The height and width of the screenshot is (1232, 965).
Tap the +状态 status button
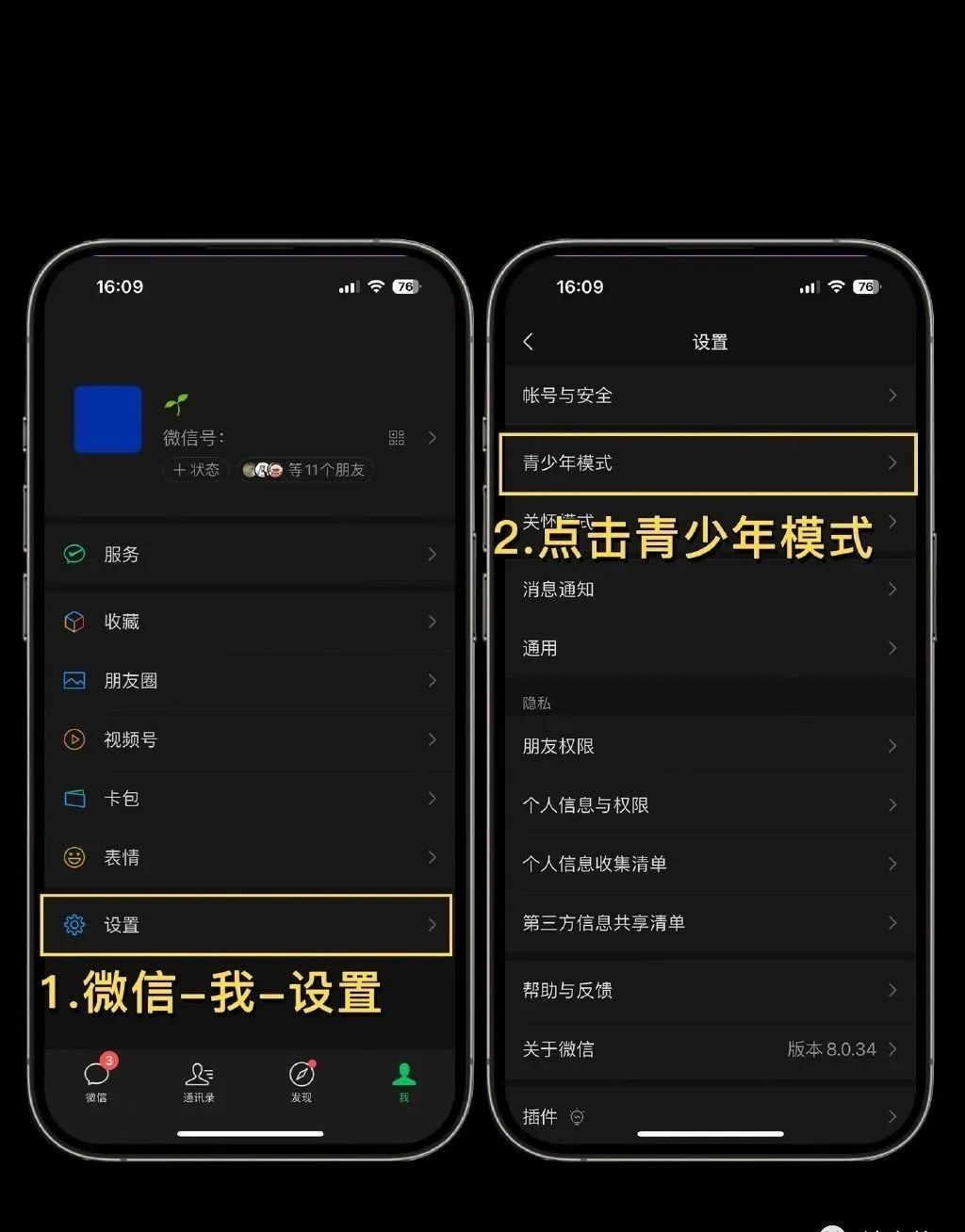pyautogui.click(x=195, y=470)
